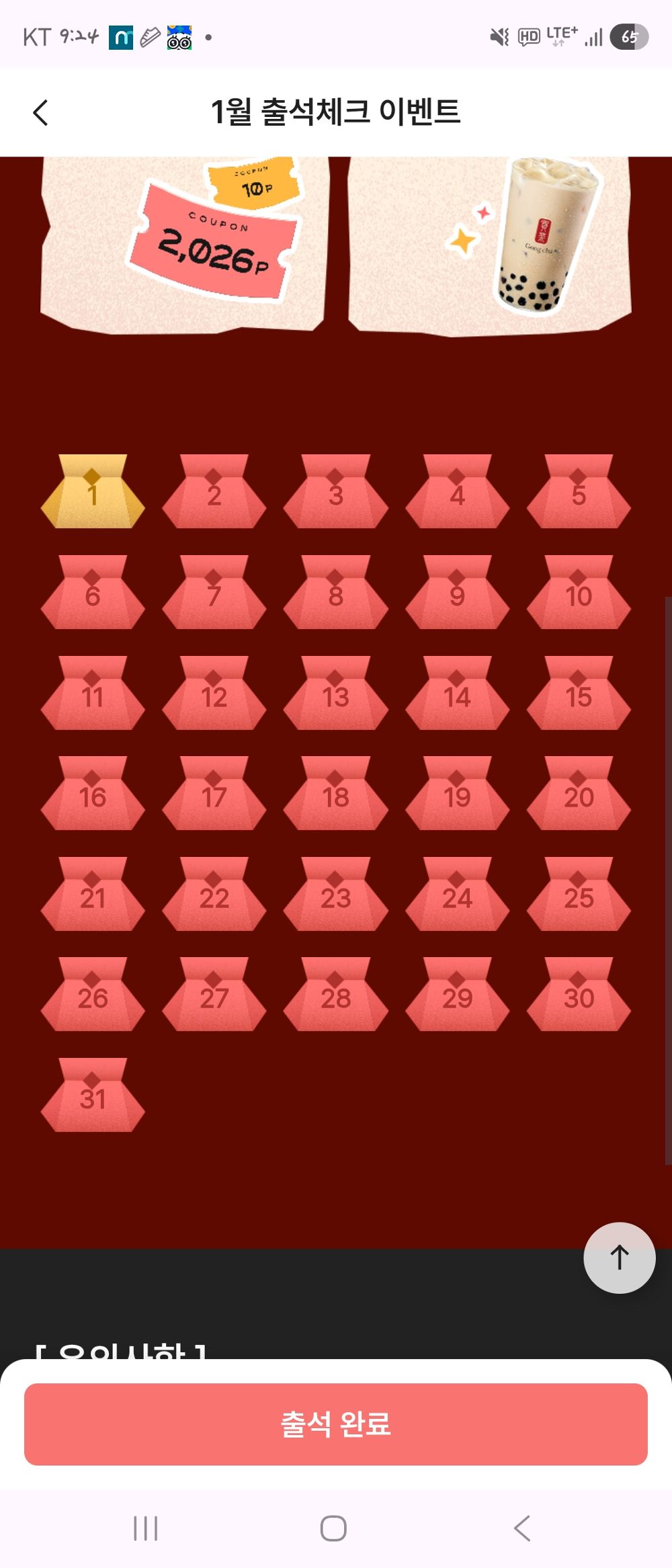
Task: Open the 2,026P coupon reward card
Action: click(x=183, y=242)
